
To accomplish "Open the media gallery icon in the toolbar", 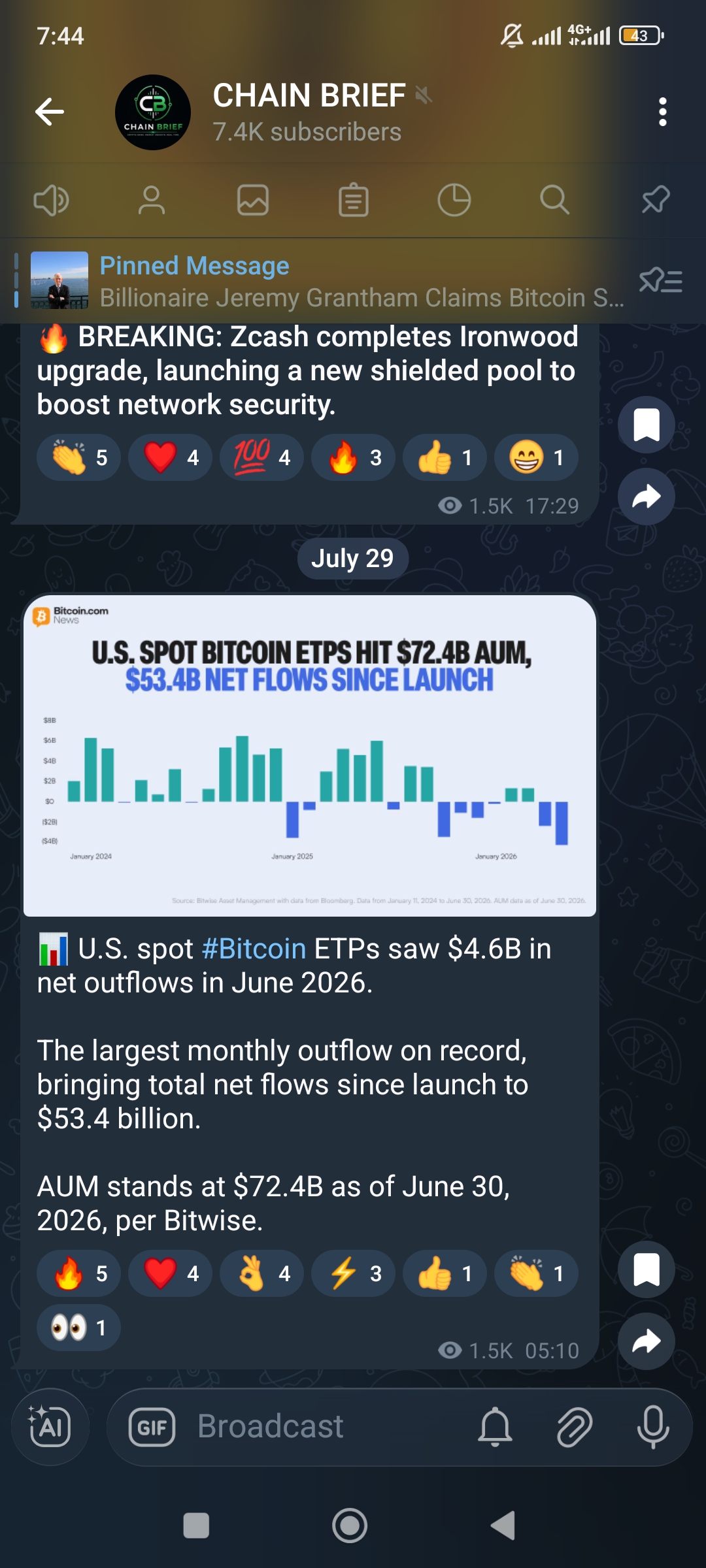I will pyautogui.click(x=253, y=200).
